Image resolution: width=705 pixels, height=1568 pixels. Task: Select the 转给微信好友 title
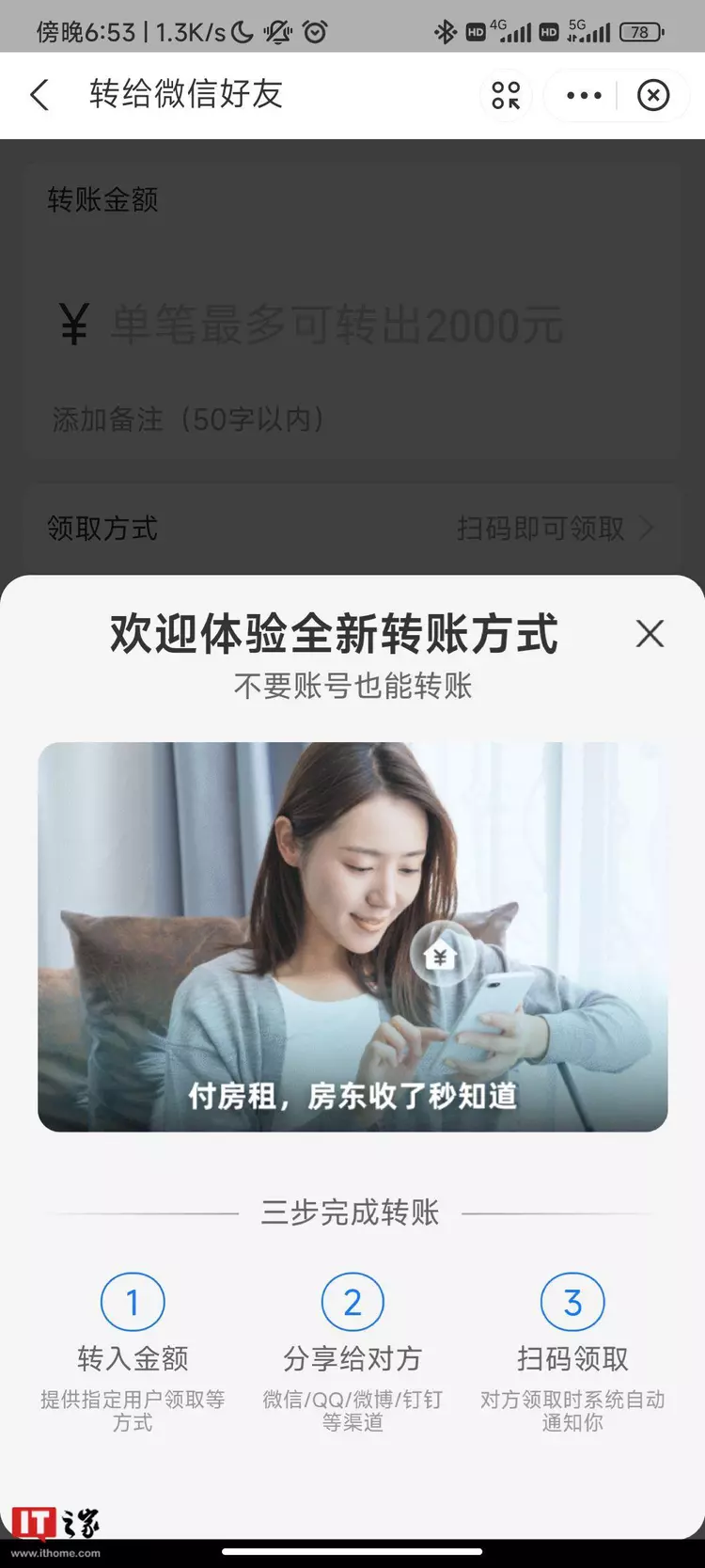[x=186, y=95]
